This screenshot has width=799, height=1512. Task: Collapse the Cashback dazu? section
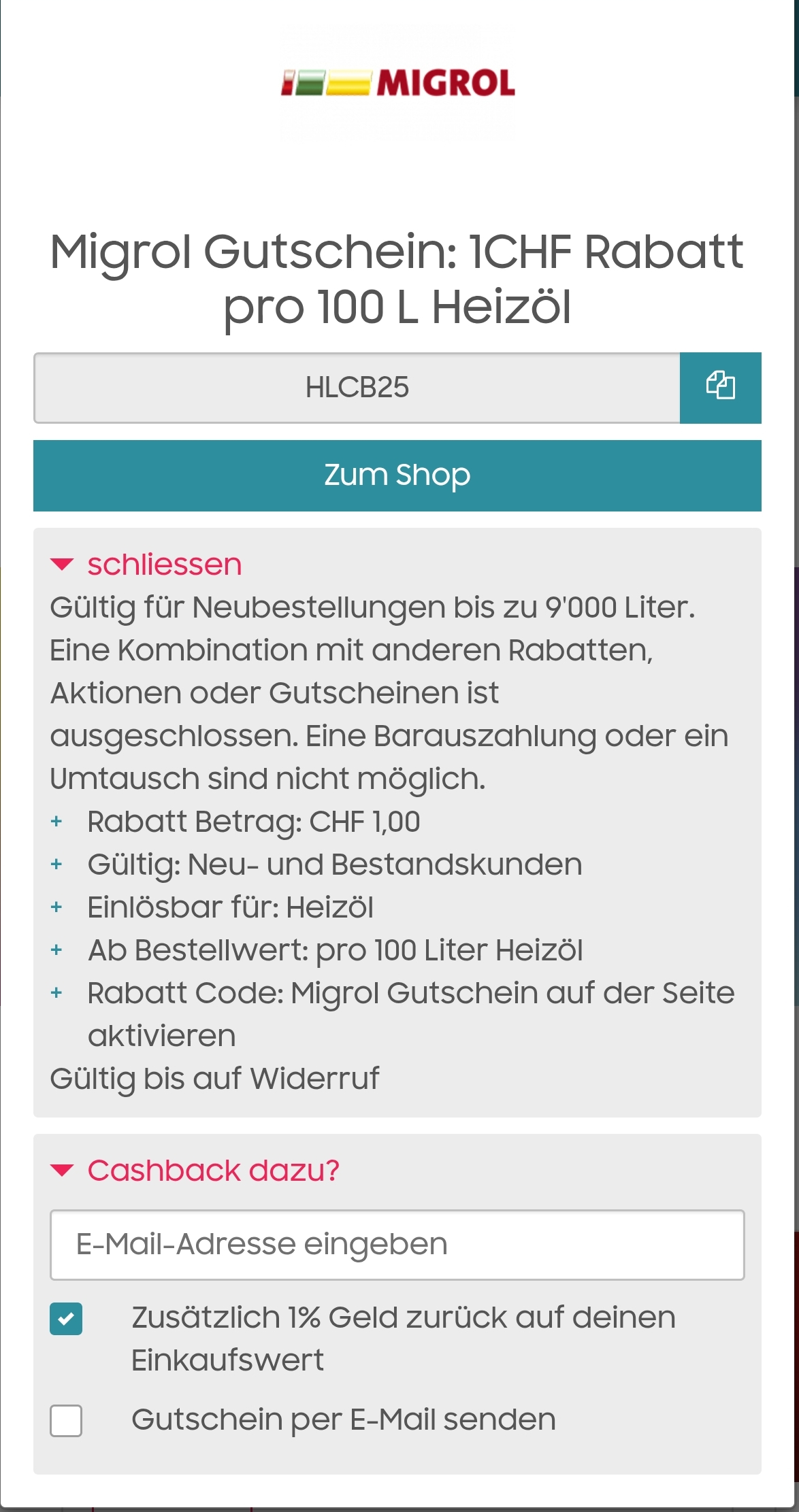(x=212, y=1171)
